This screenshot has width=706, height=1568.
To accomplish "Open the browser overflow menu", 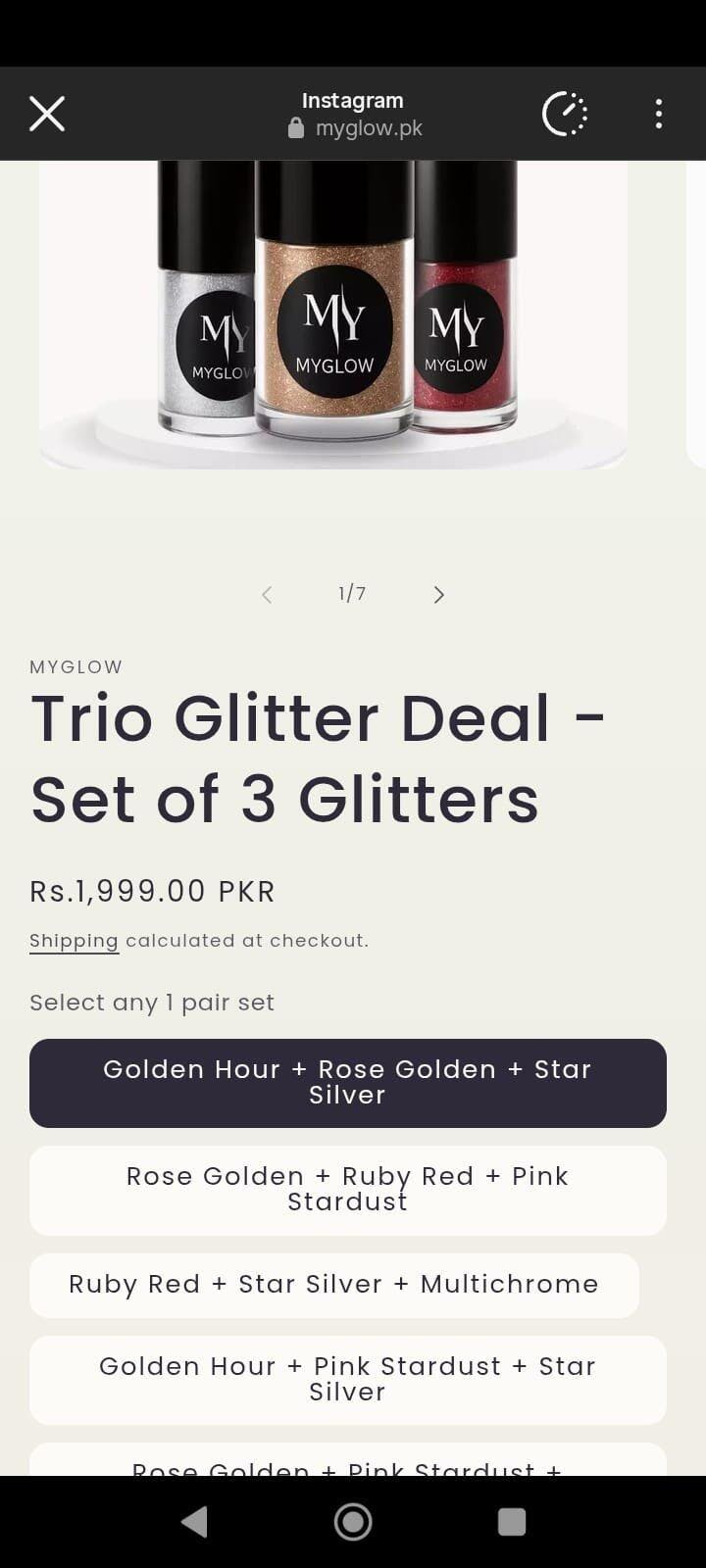I will point(659,114).
